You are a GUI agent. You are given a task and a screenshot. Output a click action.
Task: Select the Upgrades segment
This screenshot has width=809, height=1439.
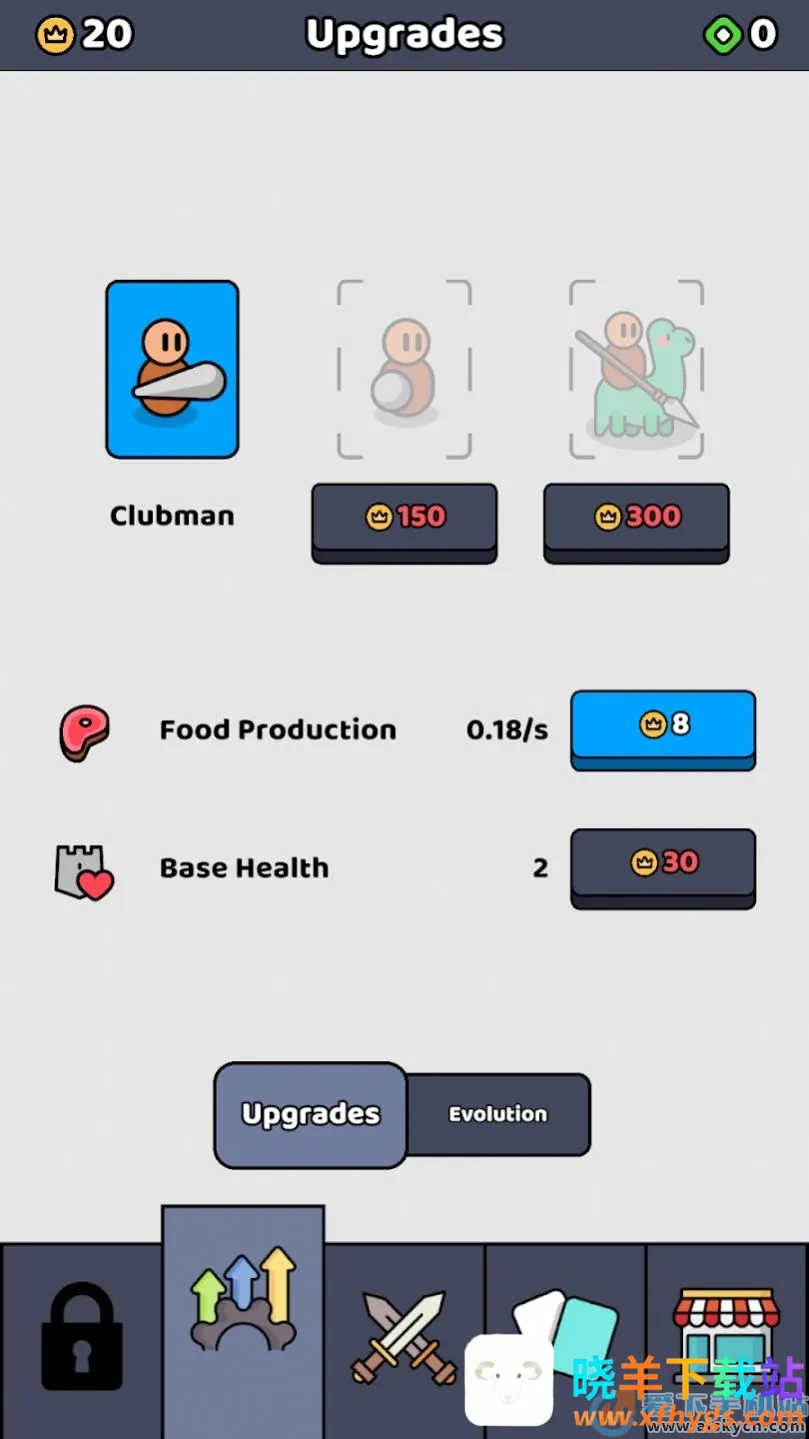click(310, 1114)
